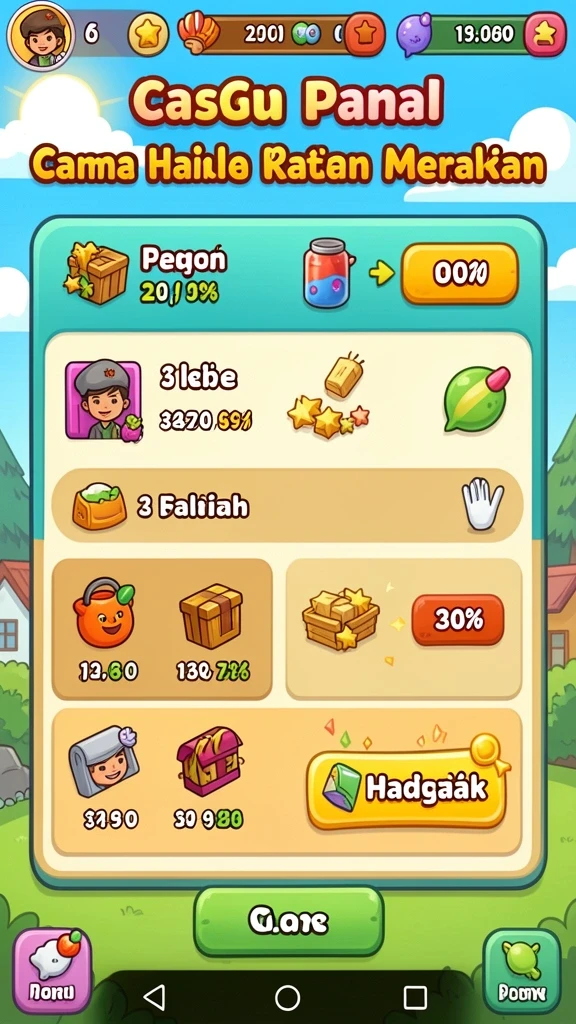The width and height of the screenshot is (576, 1024).
Task: Tap the green speech bubble in 3lebe row
Action: [476, 398]
